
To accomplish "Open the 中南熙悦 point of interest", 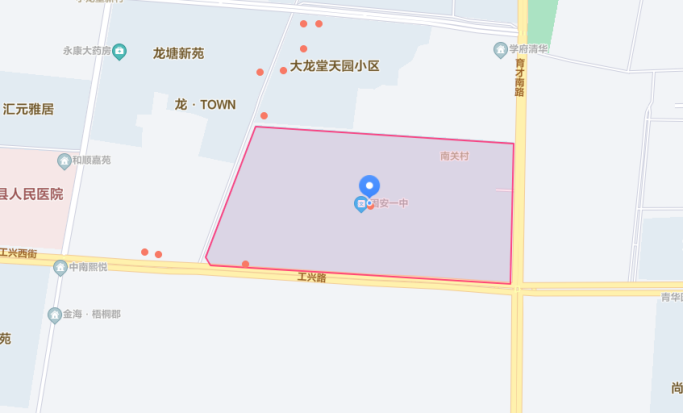I will (x=60, y=267).
